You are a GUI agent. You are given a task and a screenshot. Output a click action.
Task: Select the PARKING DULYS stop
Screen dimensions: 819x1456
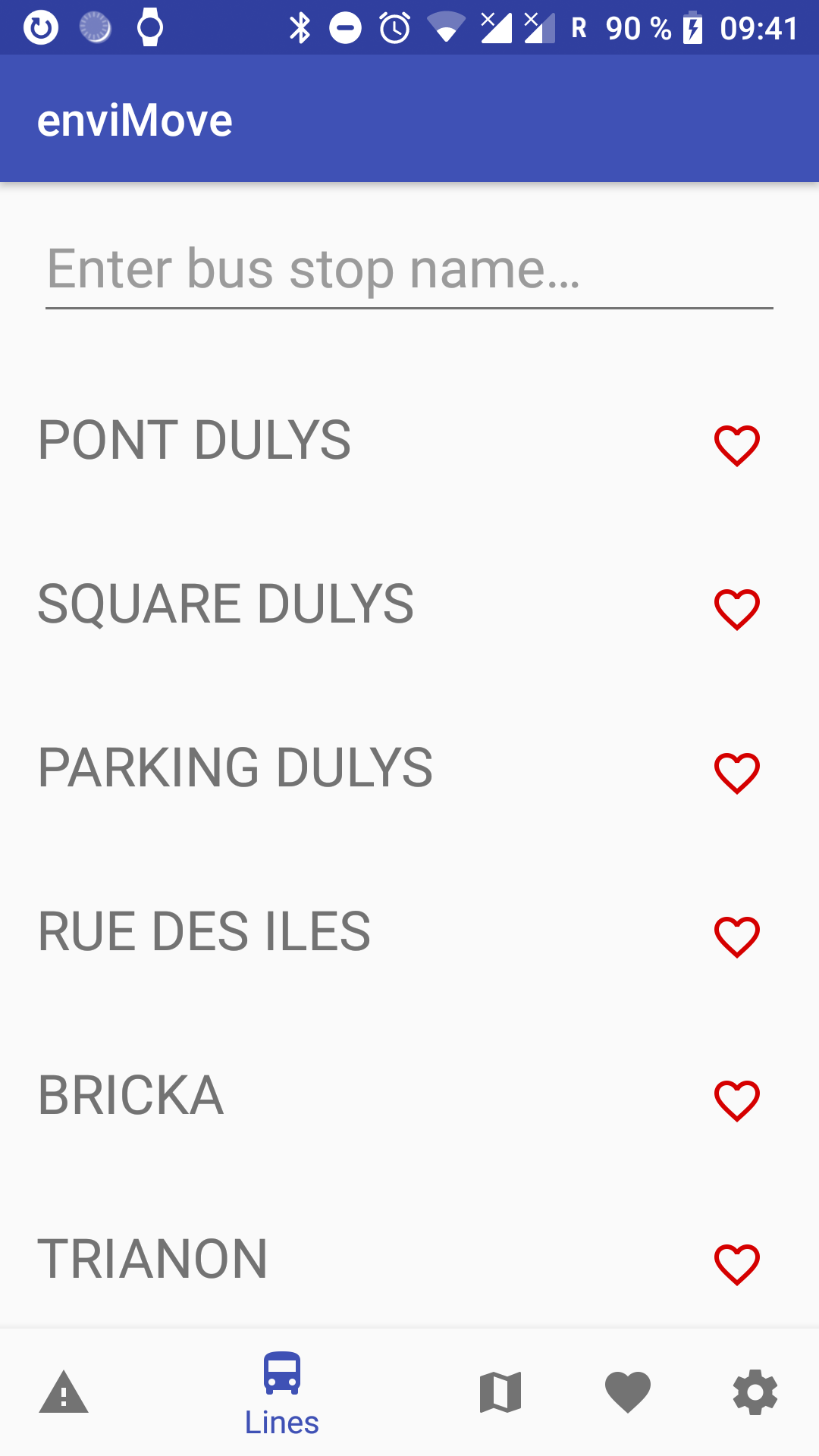click(235, 768)
